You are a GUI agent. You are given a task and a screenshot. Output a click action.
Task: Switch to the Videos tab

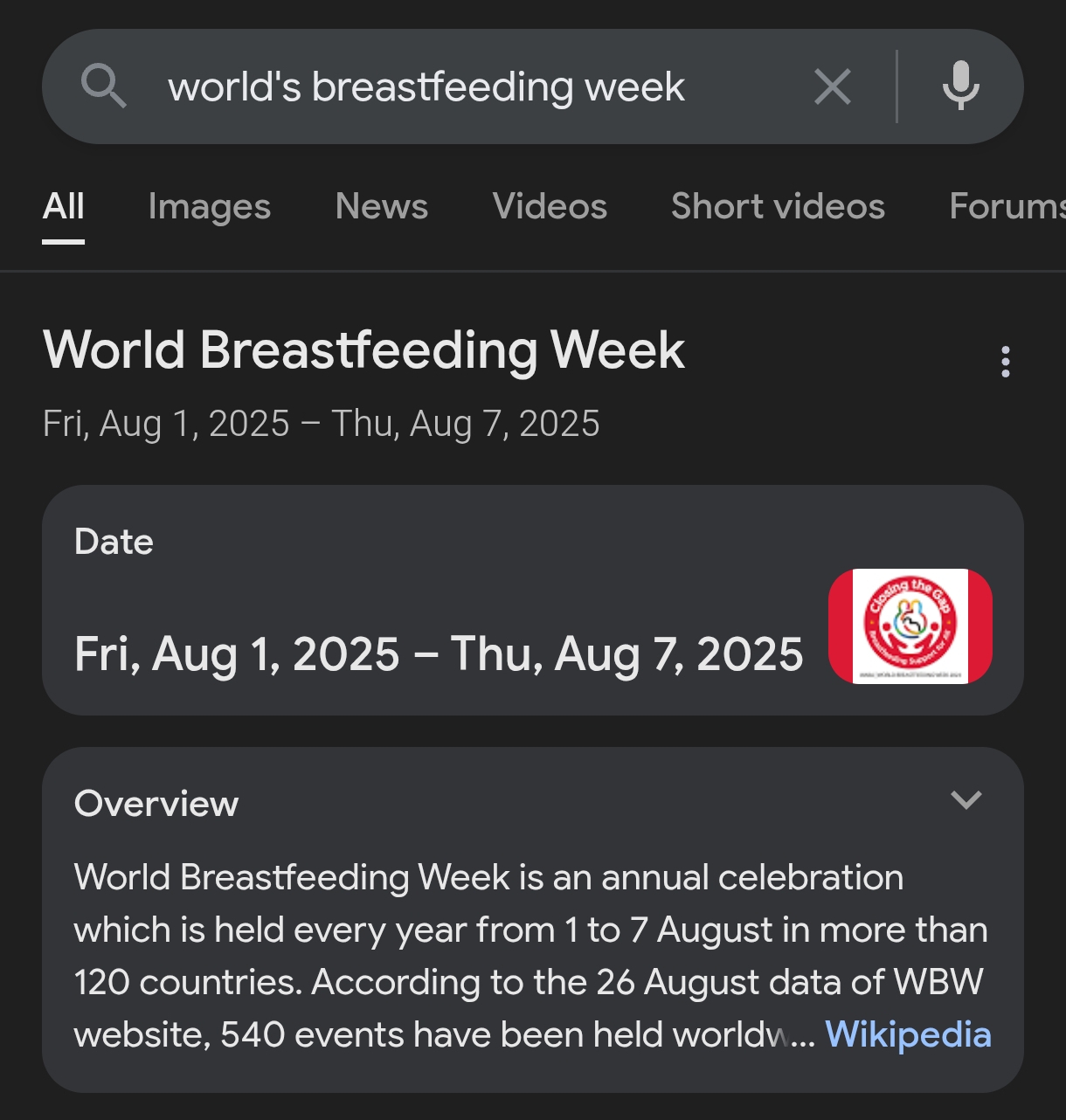(550, 207)
